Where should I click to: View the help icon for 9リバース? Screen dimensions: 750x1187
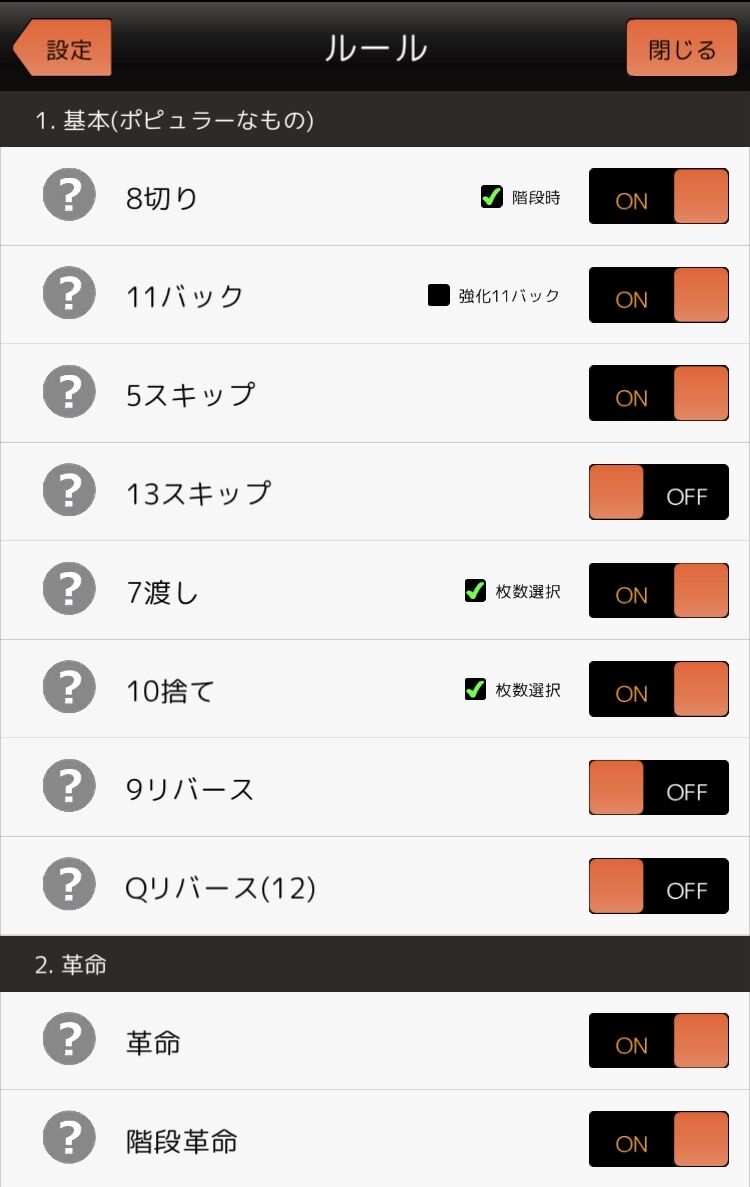pyautogui.click(x=69, y=785)
